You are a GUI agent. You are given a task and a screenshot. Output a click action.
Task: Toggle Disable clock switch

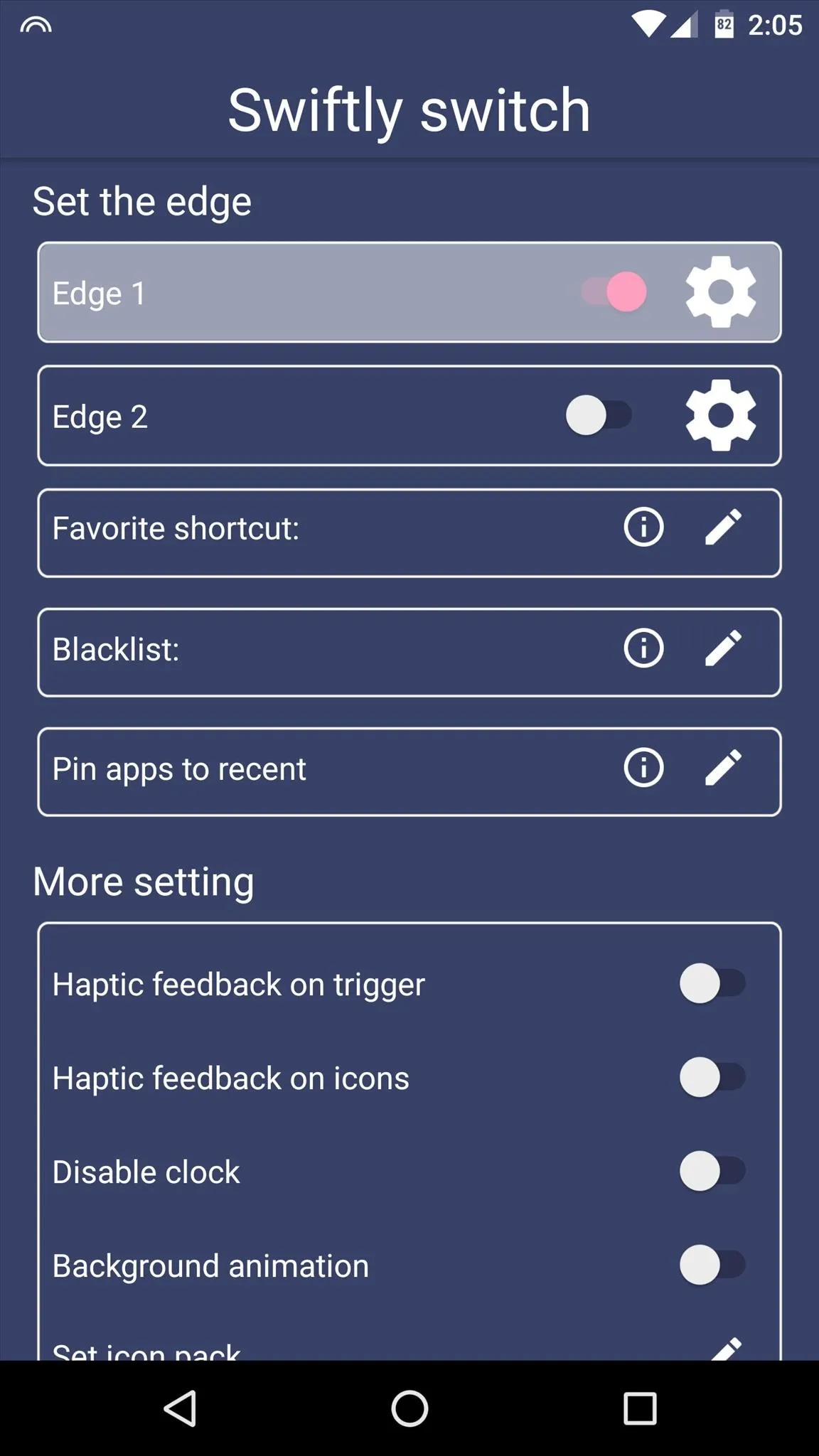tap(712, 1171)
